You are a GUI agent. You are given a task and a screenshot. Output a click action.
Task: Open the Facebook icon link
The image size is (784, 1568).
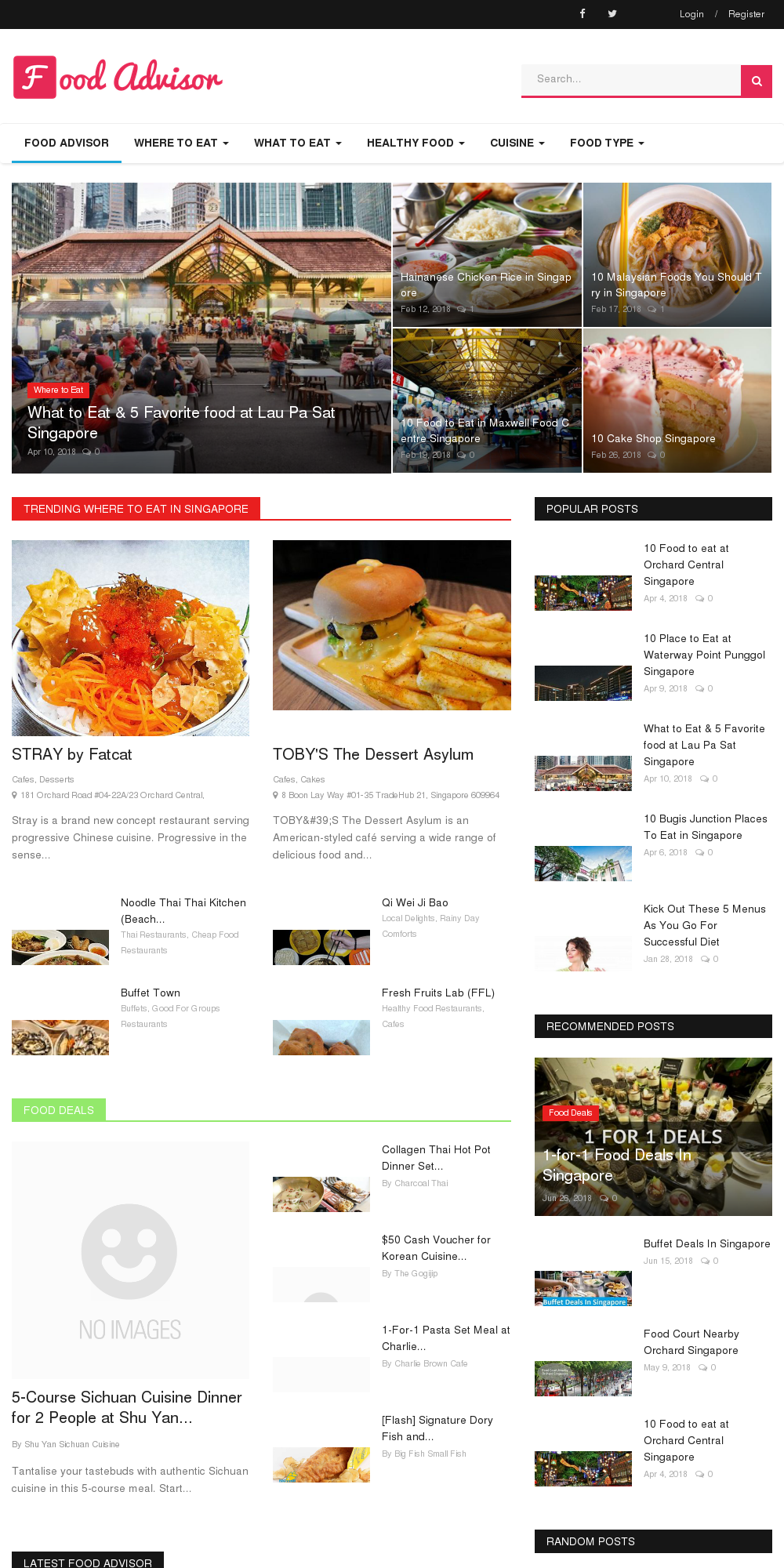click(583, 13)
